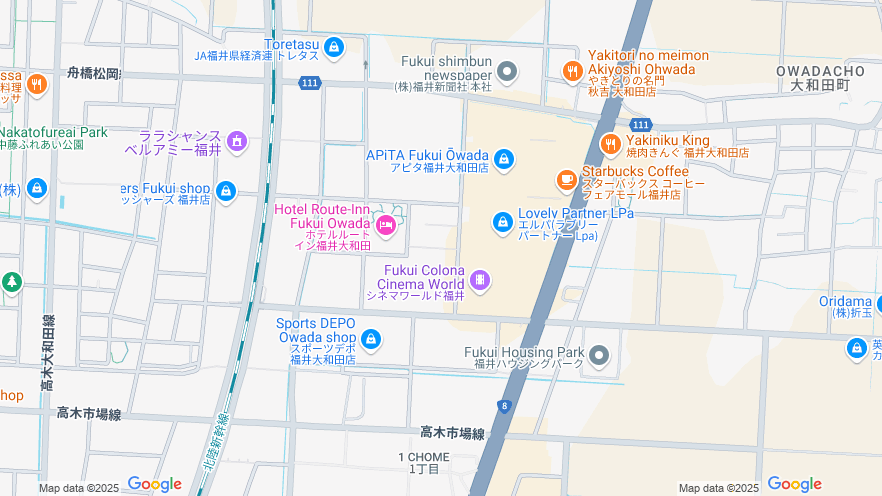The width and height of the screenshot is (882, 496).
Task: Open the Toretasu shopping marker
Action: point(333,46)
